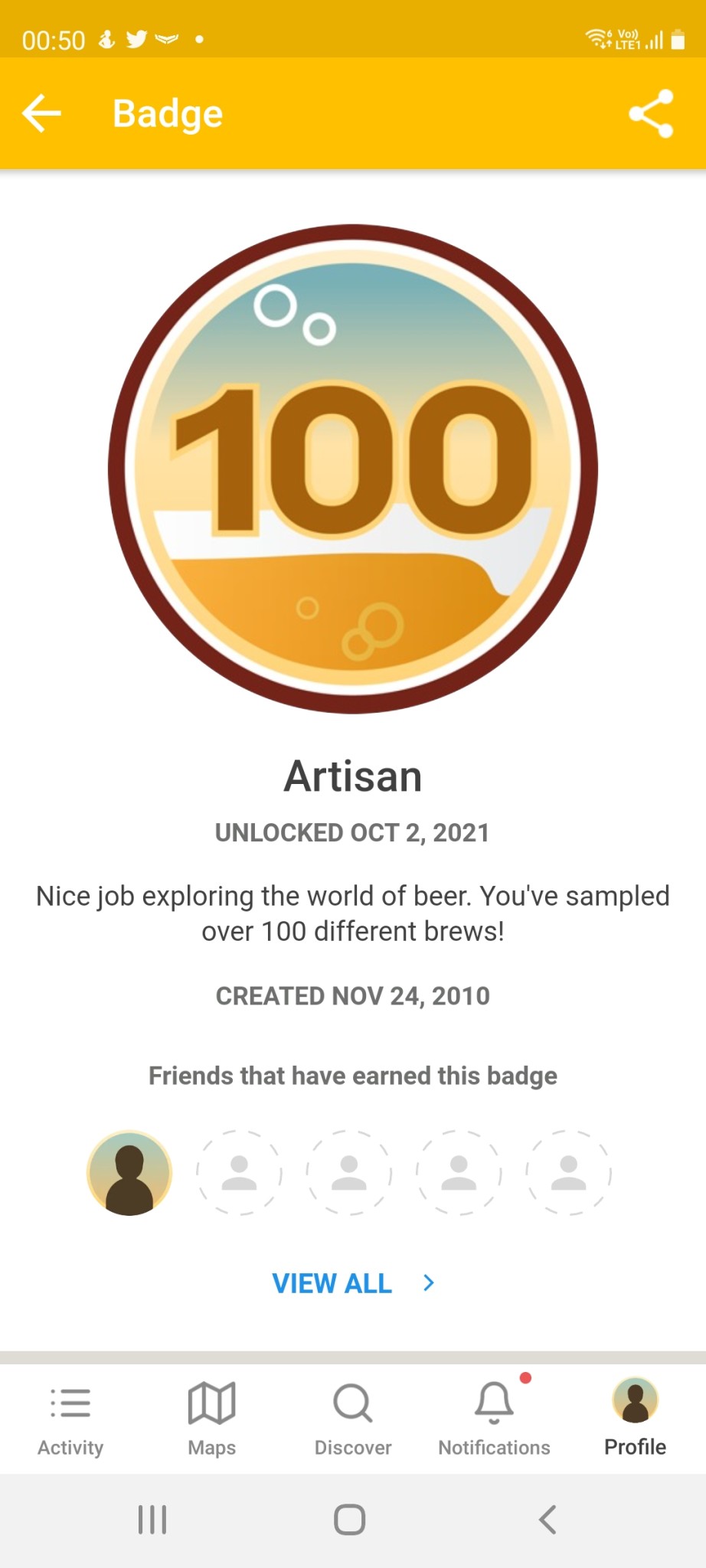Open the Maps tab
This screenshot has width=706, height=1568.
coord(211,1419)
